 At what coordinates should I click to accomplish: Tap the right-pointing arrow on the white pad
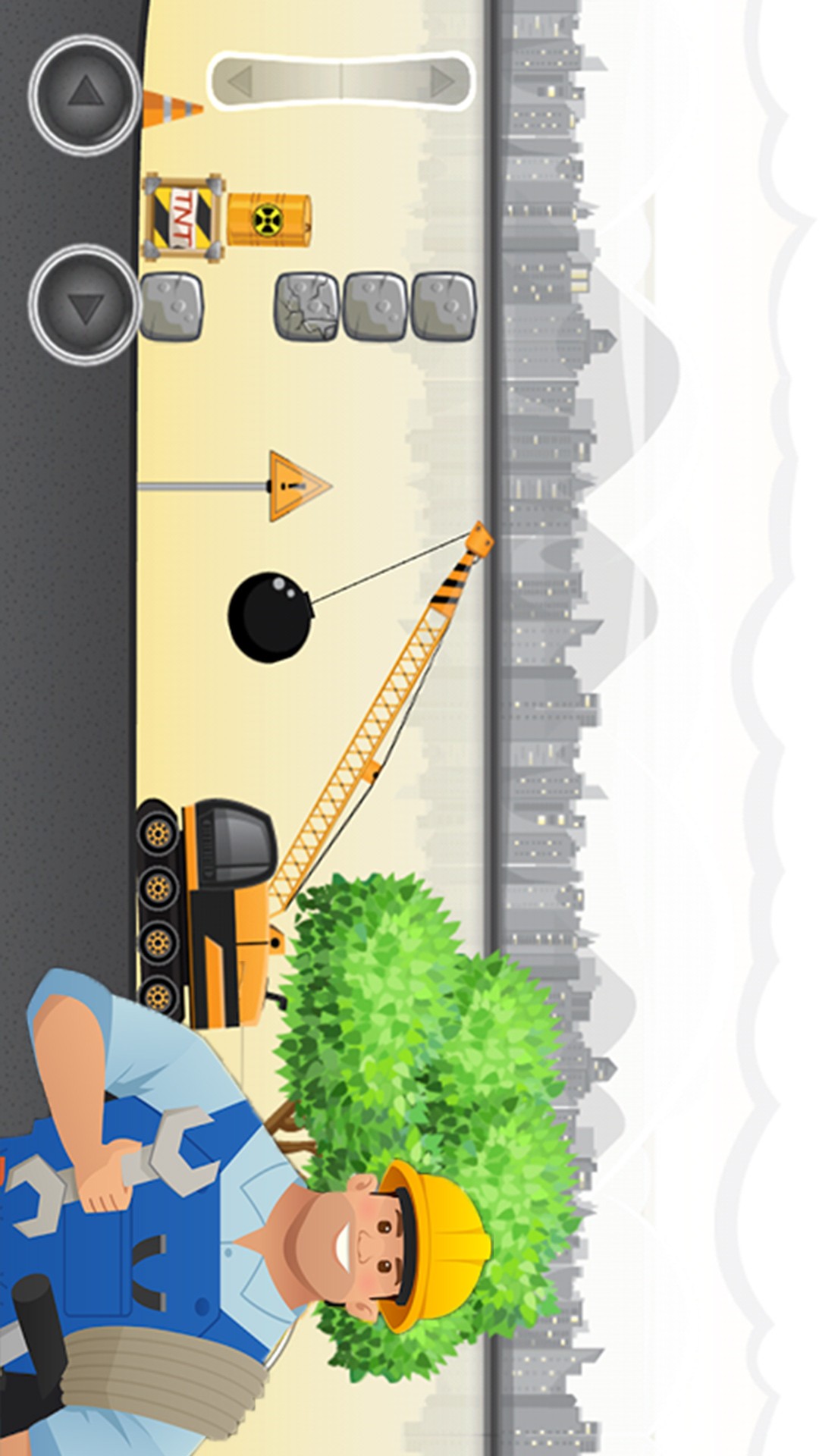441,82
